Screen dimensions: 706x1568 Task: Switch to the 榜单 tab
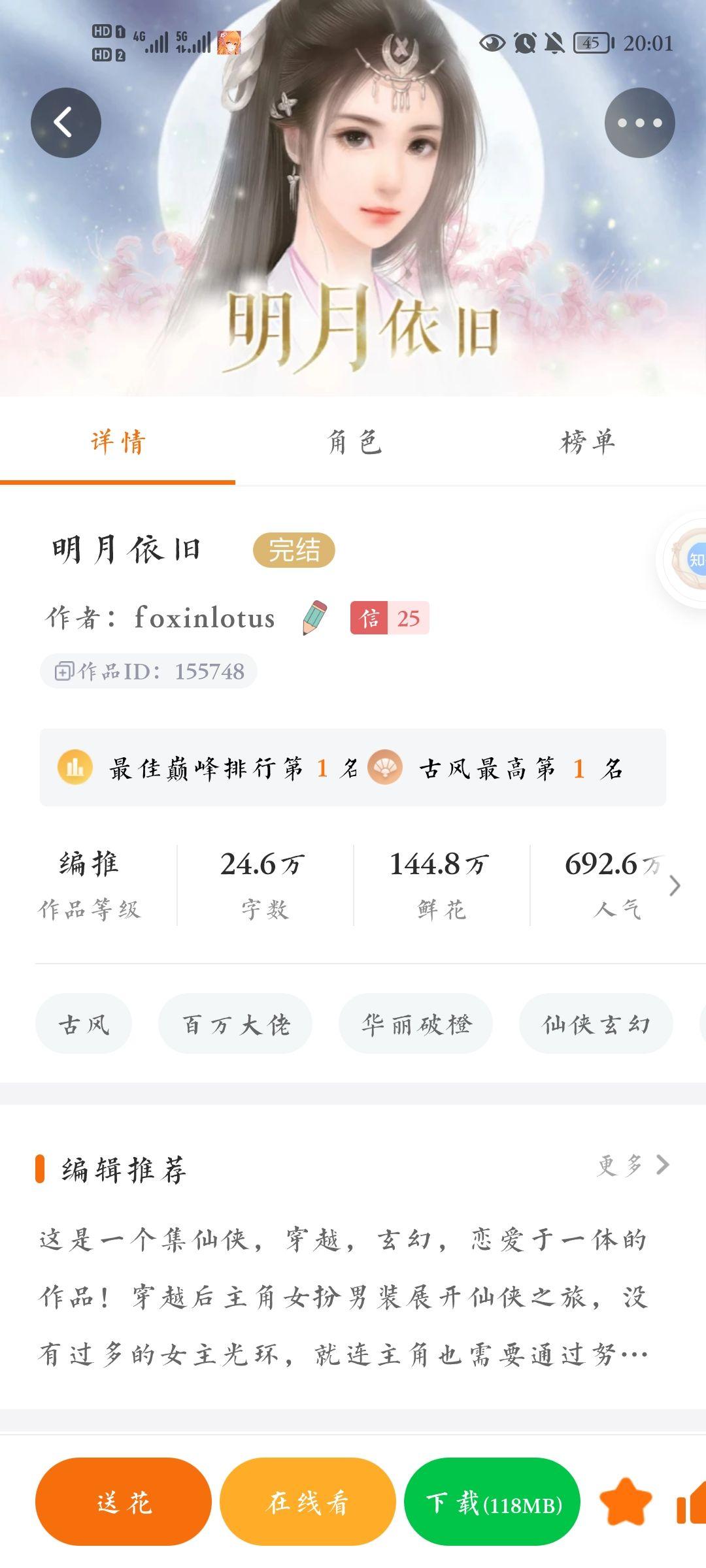(587, 442)
